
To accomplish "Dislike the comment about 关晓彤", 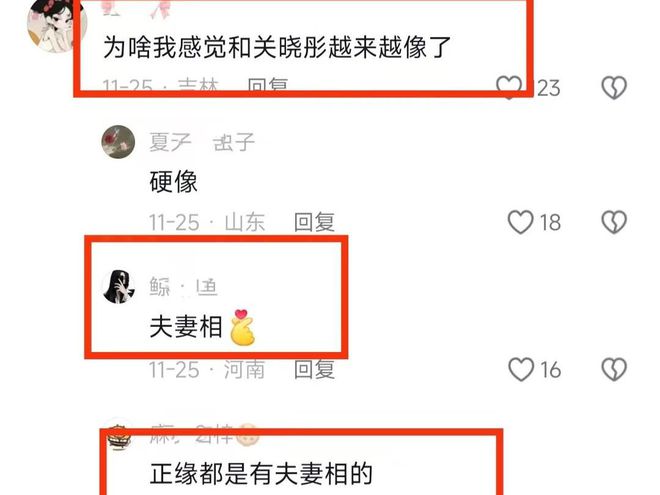I will tap(613, 88).
